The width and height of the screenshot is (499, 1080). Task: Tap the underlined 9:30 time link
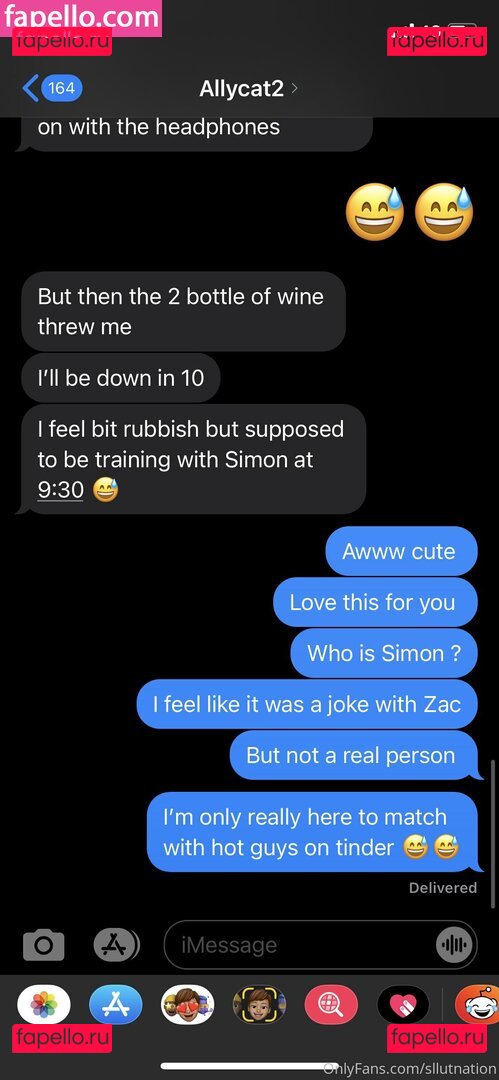point(61,490)
